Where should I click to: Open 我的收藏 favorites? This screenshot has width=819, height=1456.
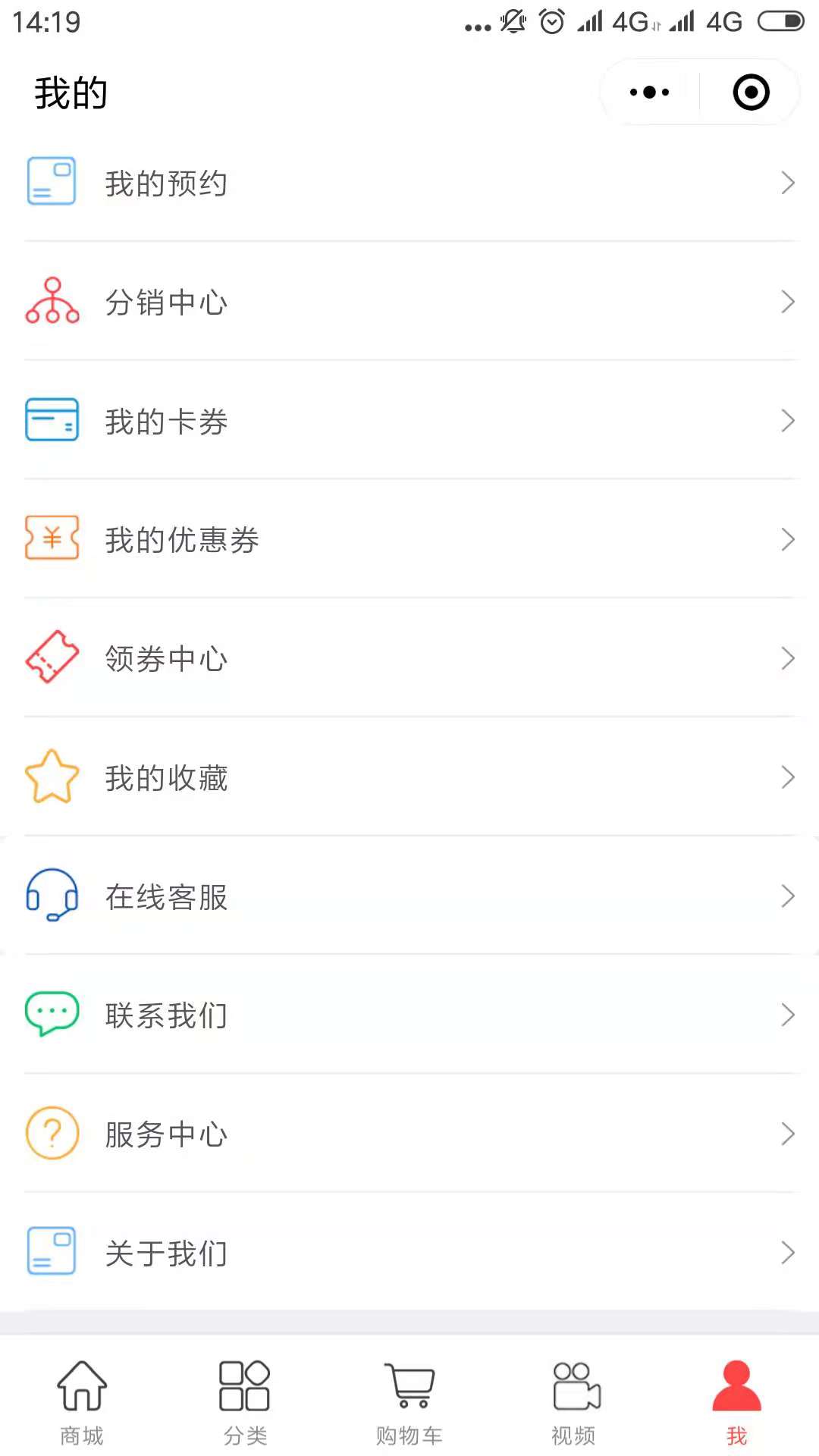(x=409, y=777)
